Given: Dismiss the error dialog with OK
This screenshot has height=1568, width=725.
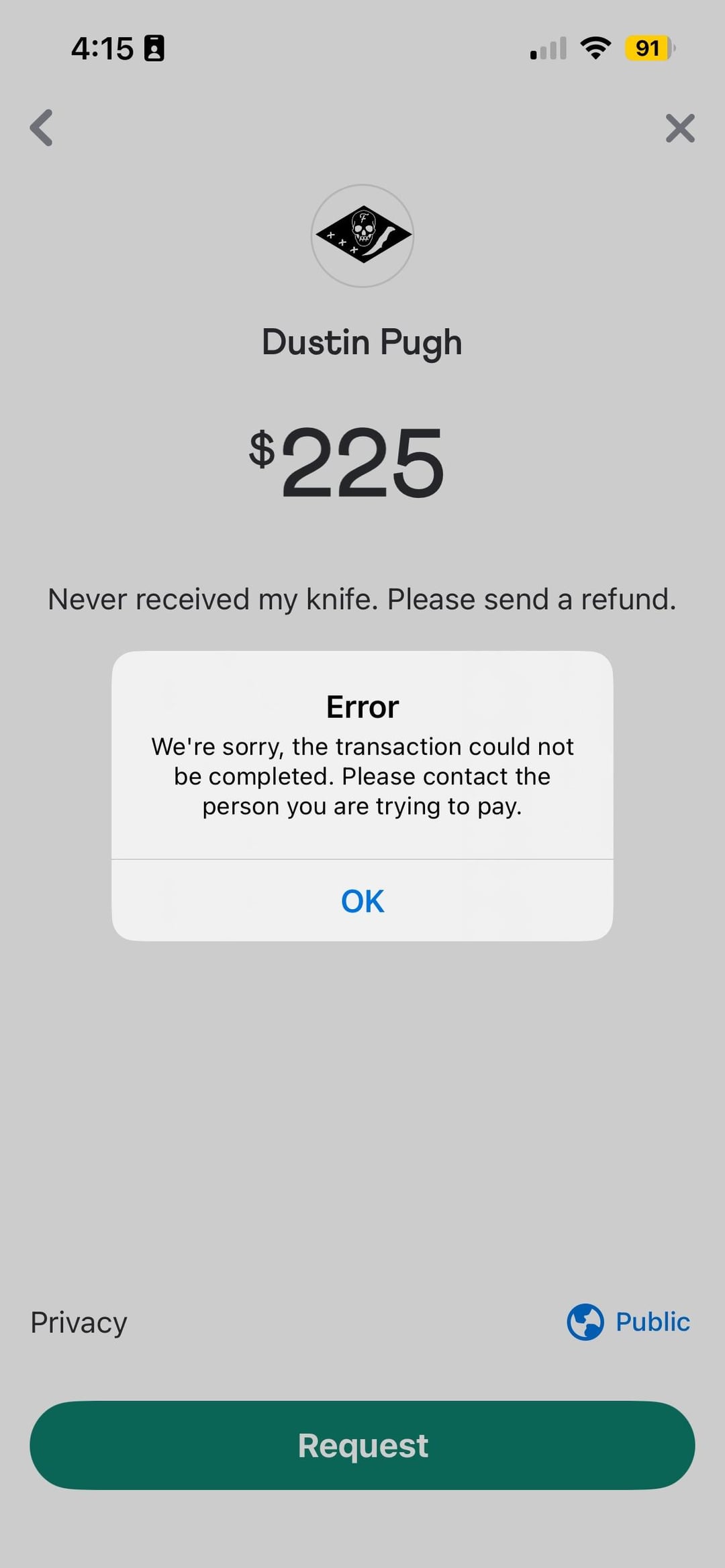Looking at the screenshot, I should [x=362, y=900].
